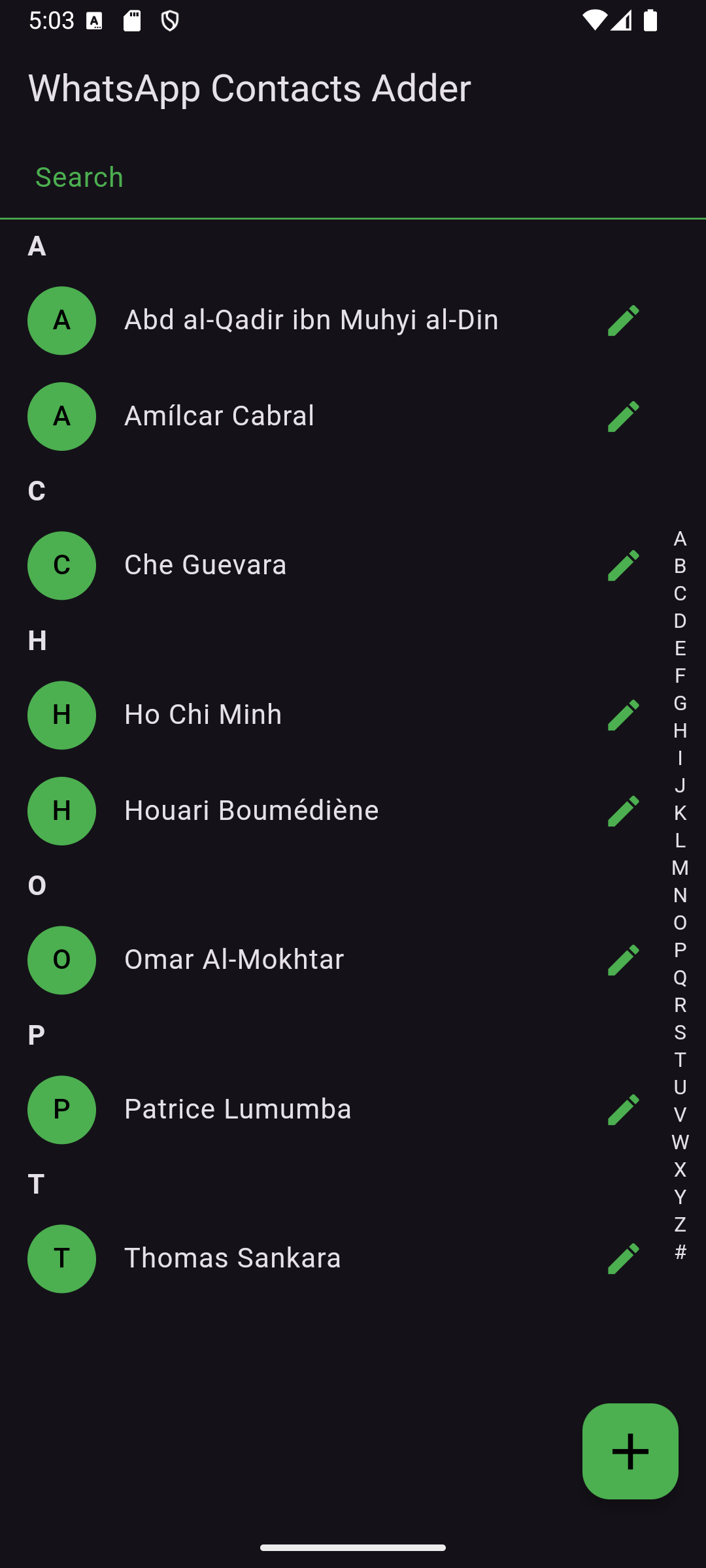Select Houari Boumédiène from the list
Viewport: 706px width, 1568px height.
point(252,811)
